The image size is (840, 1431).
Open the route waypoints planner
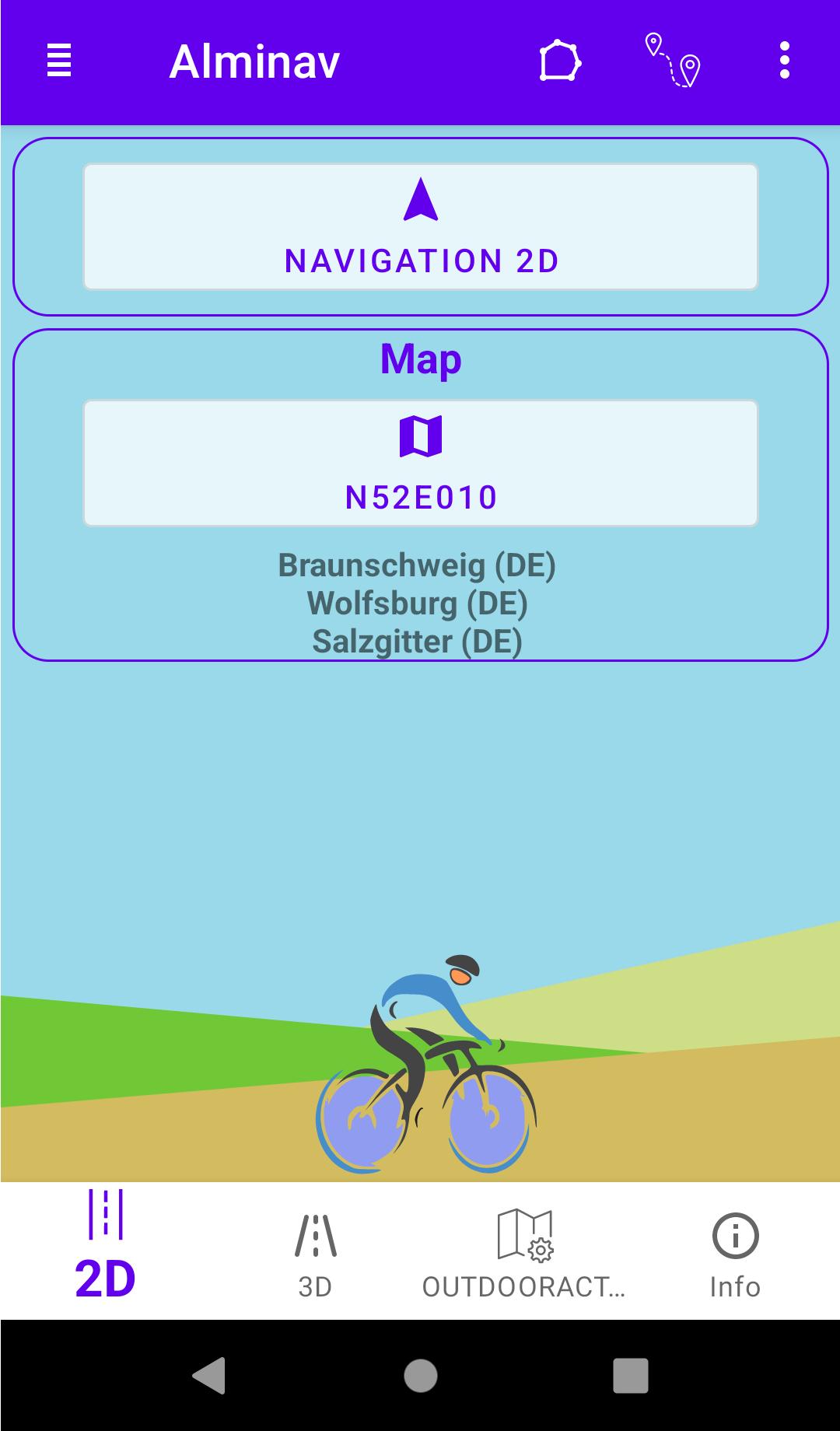[x=673, y=61]
